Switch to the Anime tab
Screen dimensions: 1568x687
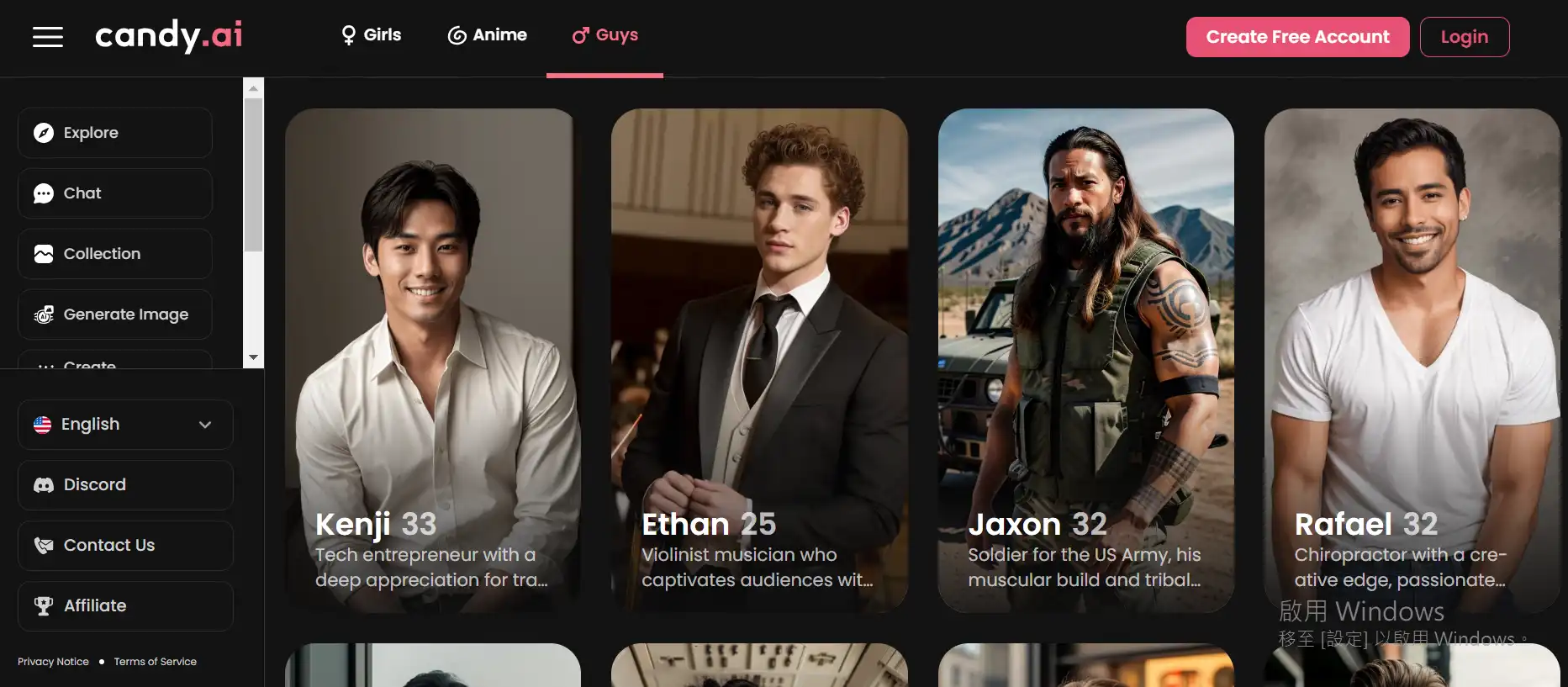point(488,35)
